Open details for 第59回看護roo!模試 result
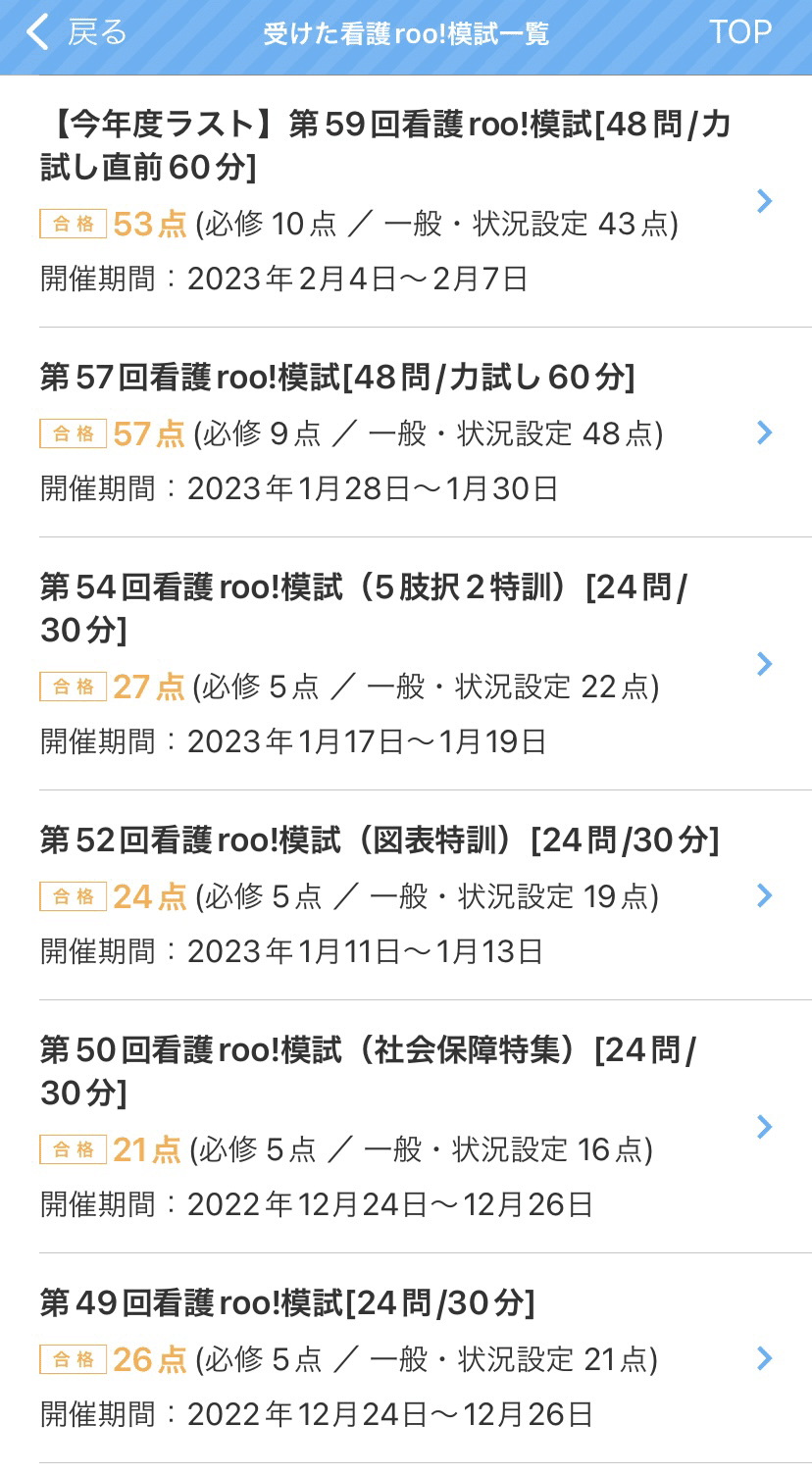Screen dimensions: 812x1476 coord(392,142)
